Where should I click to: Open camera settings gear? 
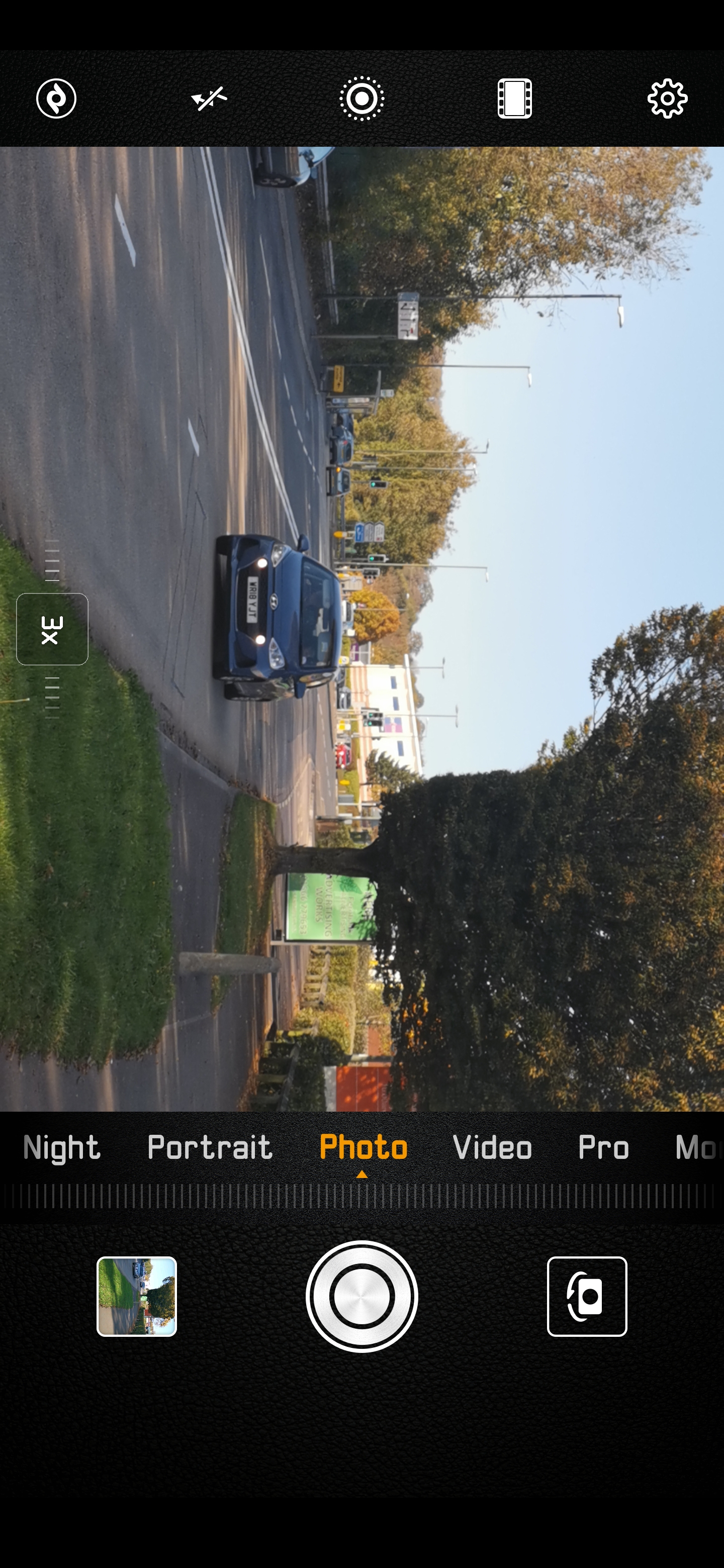[x=667, y=99]
